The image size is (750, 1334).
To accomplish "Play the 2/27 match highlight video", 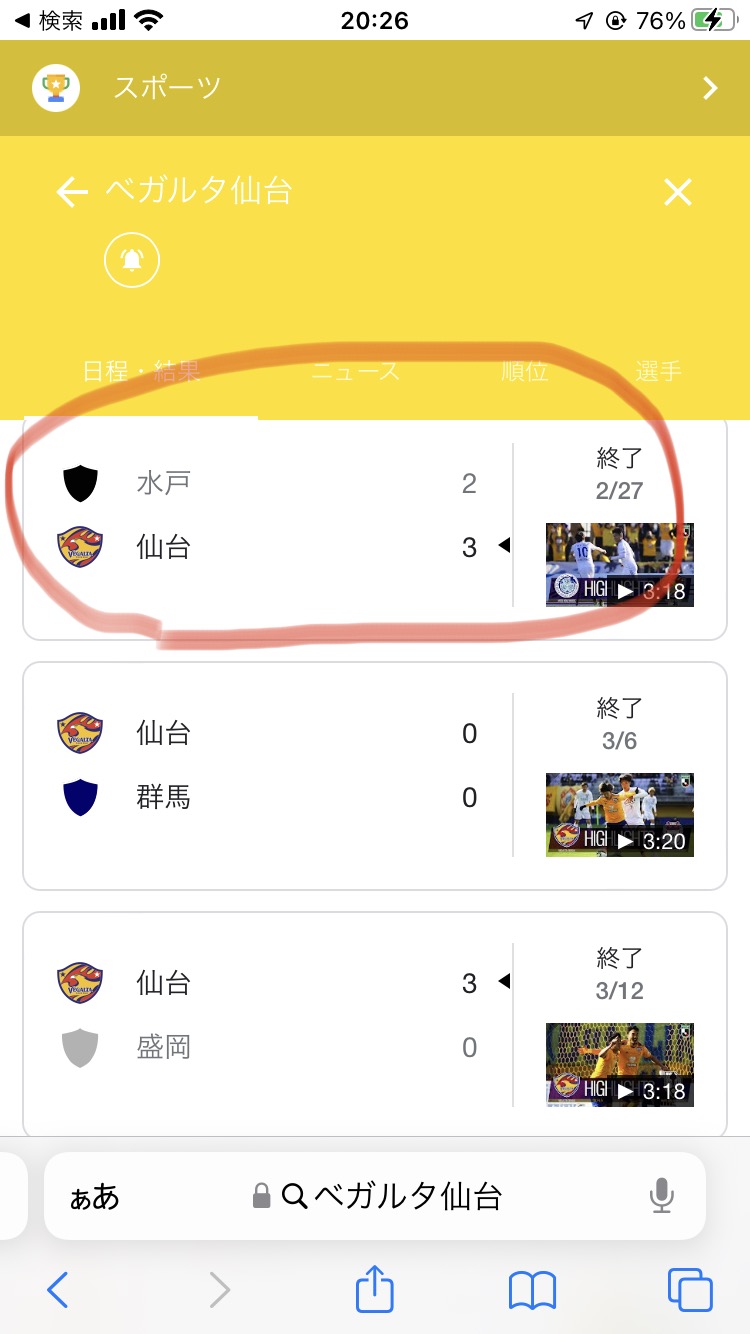I will 620,565.
